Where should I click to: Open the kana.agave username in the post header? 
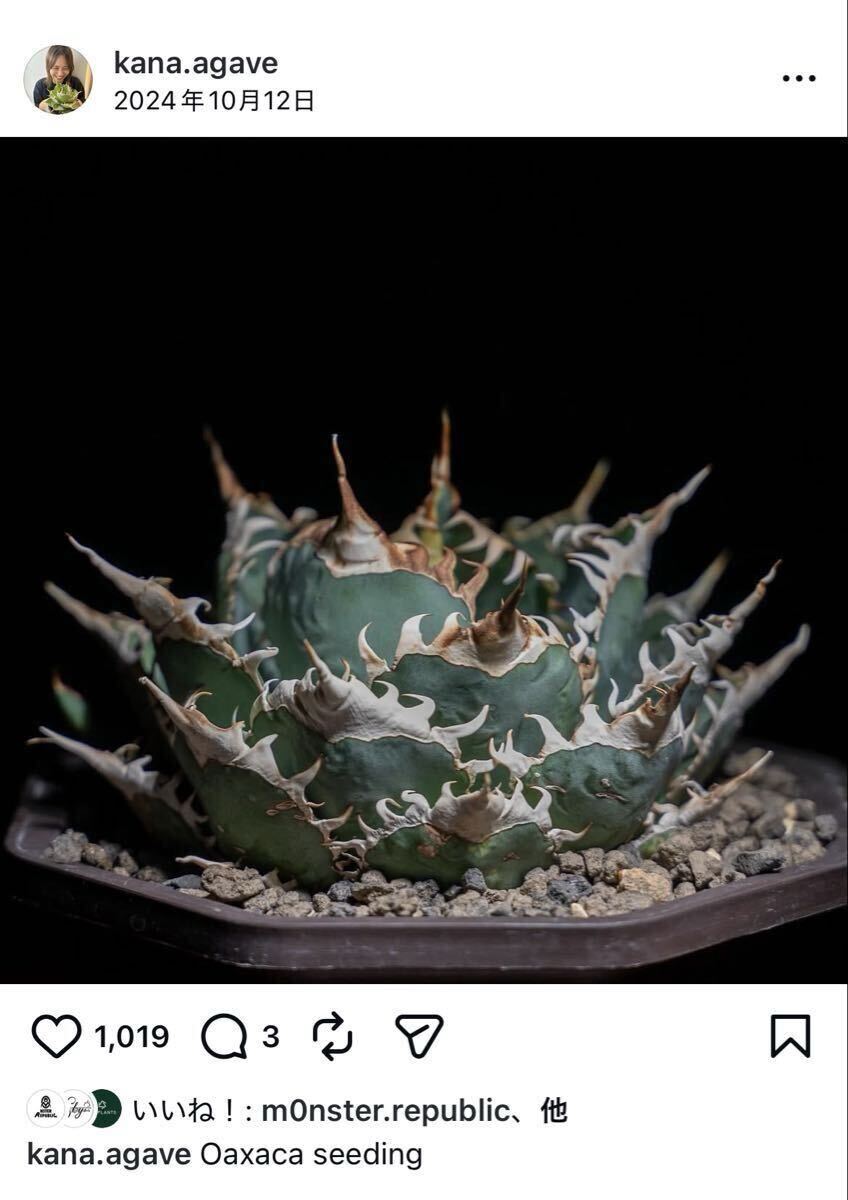coord(196,63)
